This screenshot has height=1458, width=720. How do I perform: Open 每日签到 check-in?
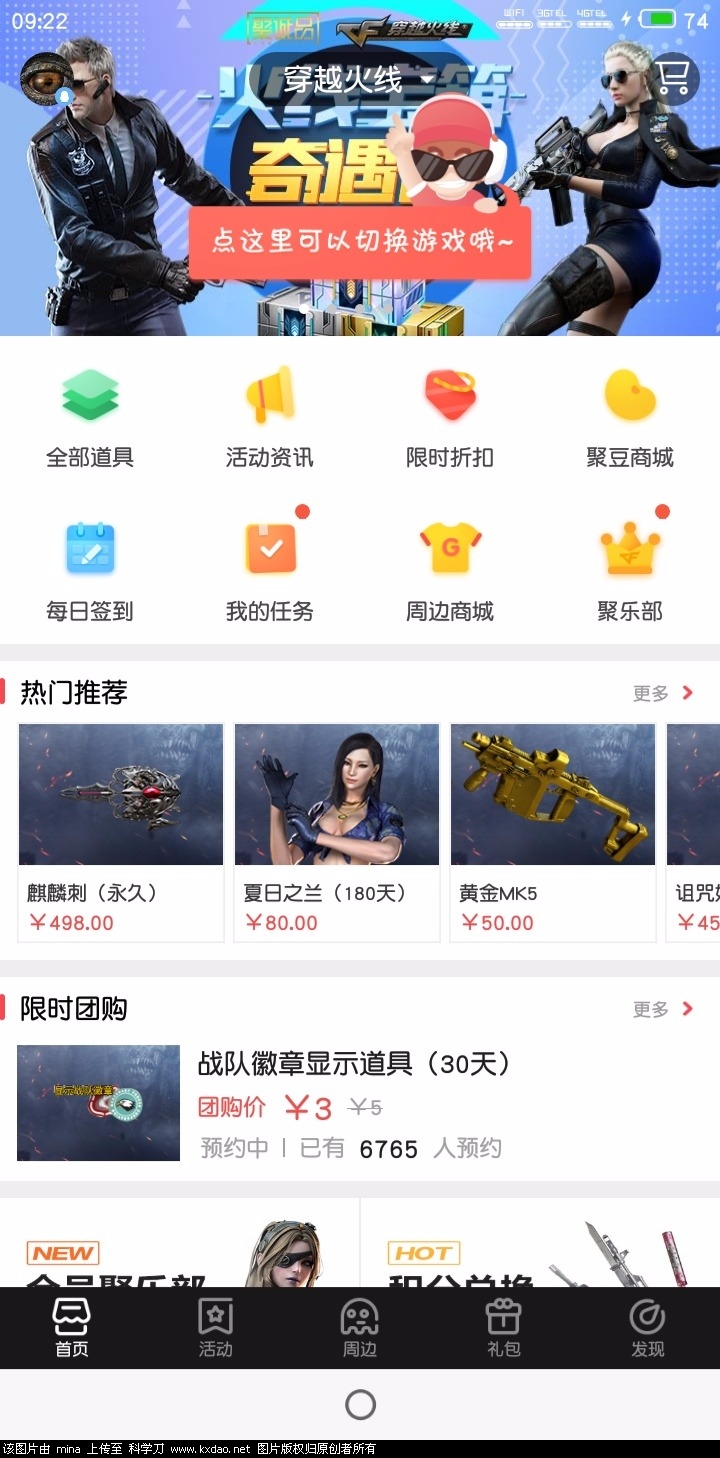point(90,572)
